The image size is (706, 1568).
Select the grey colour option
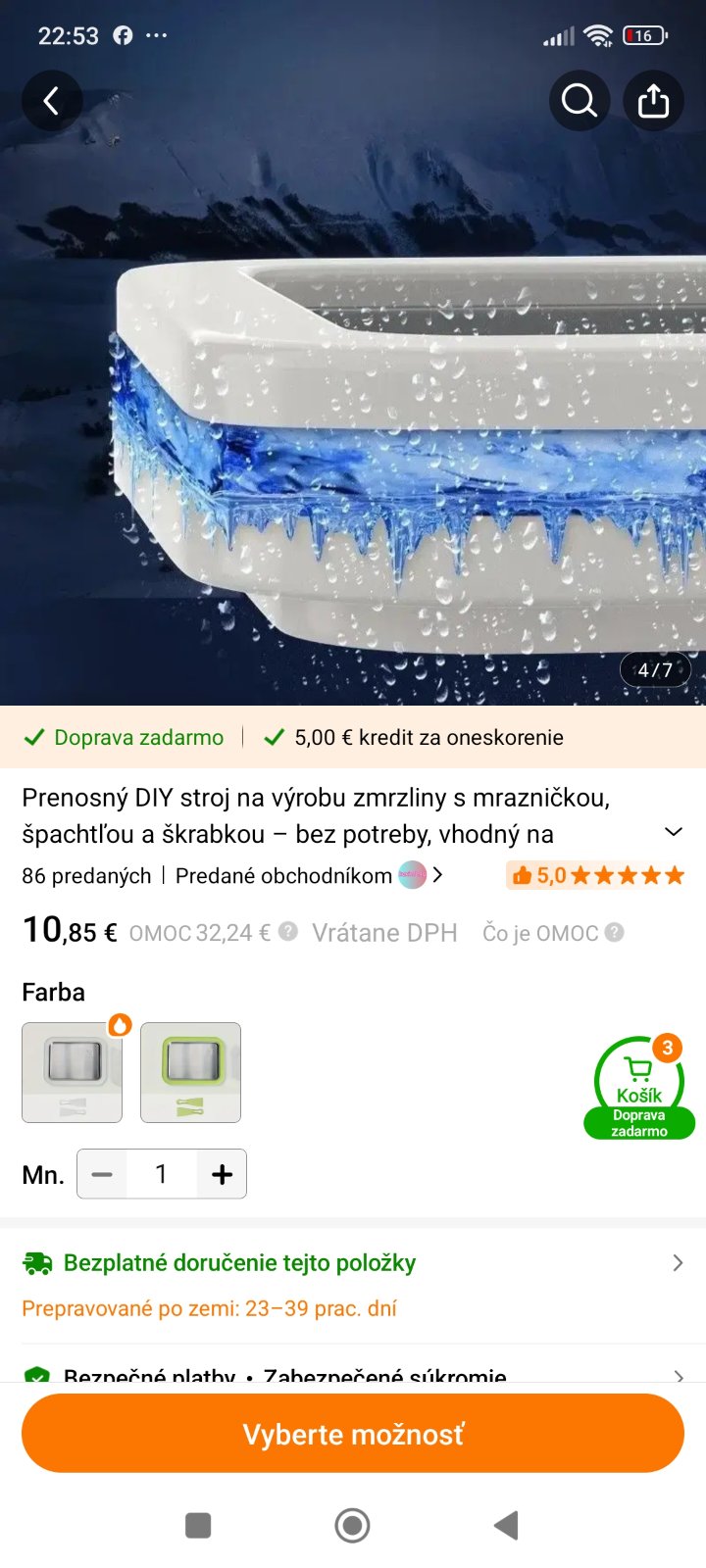tap(73, 1072)
